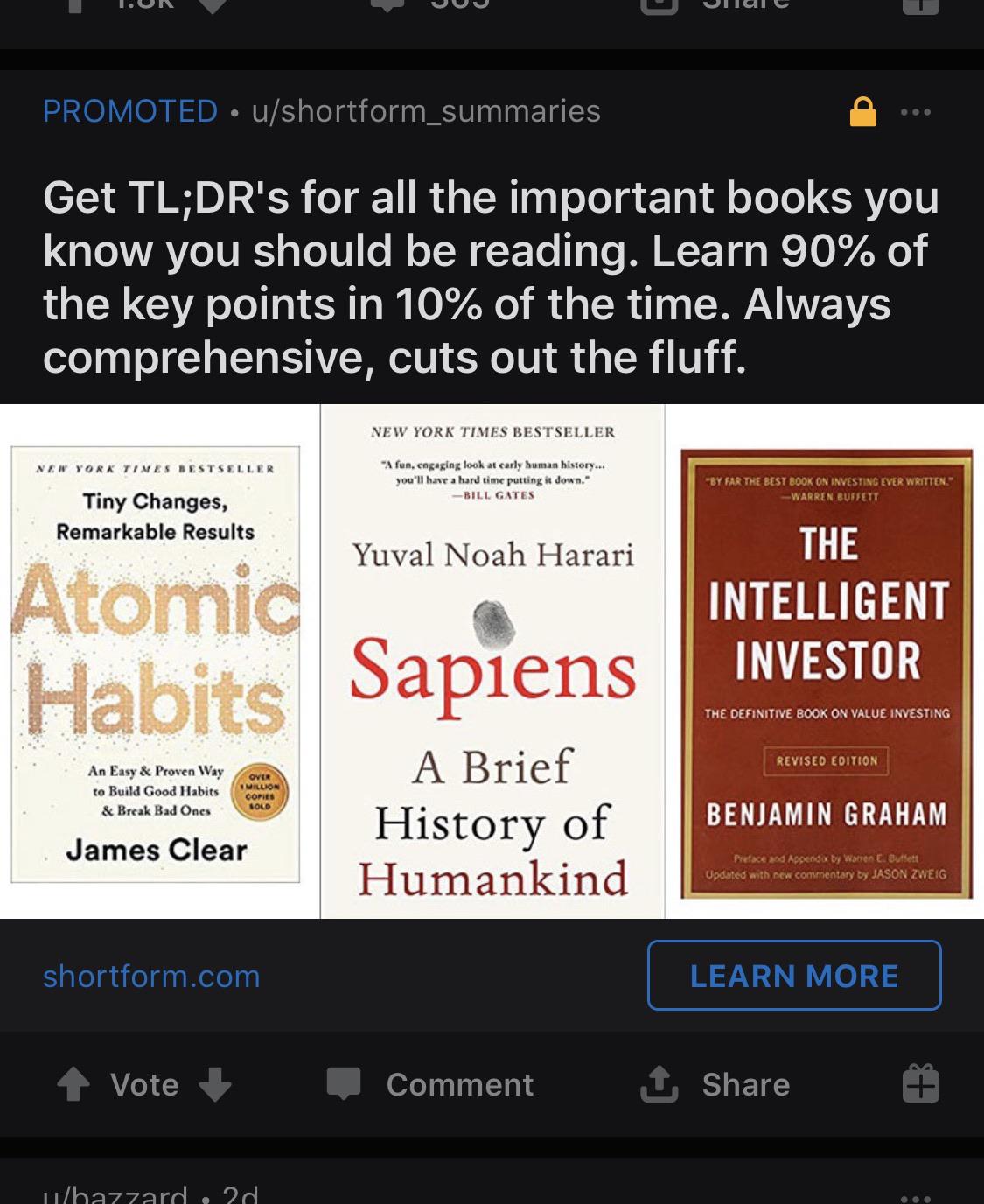Open the overflow menu on u/bazzard's post
Viewport: 984px width, 1204px height.
(915, 1195)
